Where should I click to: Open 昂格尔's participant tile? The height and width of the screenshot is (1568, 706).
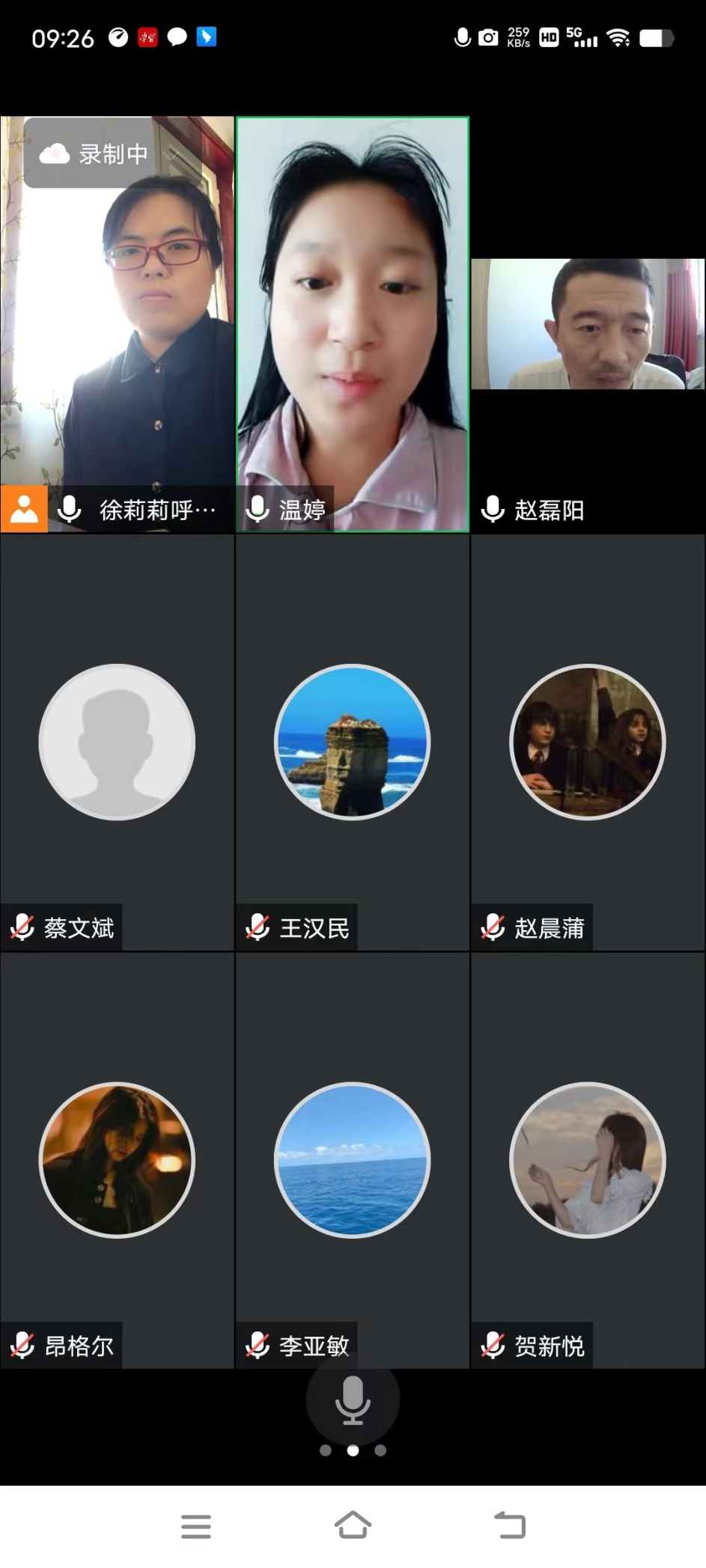pyautogui.click(x=117, y=1159)
